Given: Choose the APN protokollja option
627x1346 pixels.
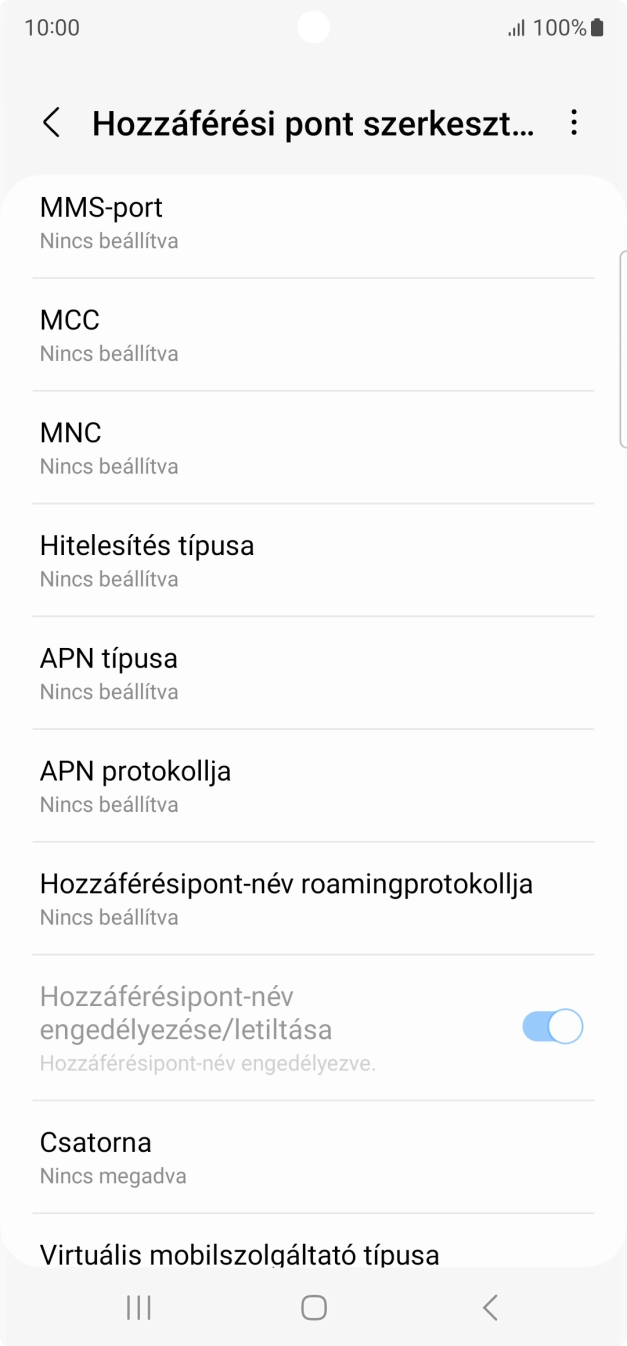Looking at the screenshot, I should point(313,787).
